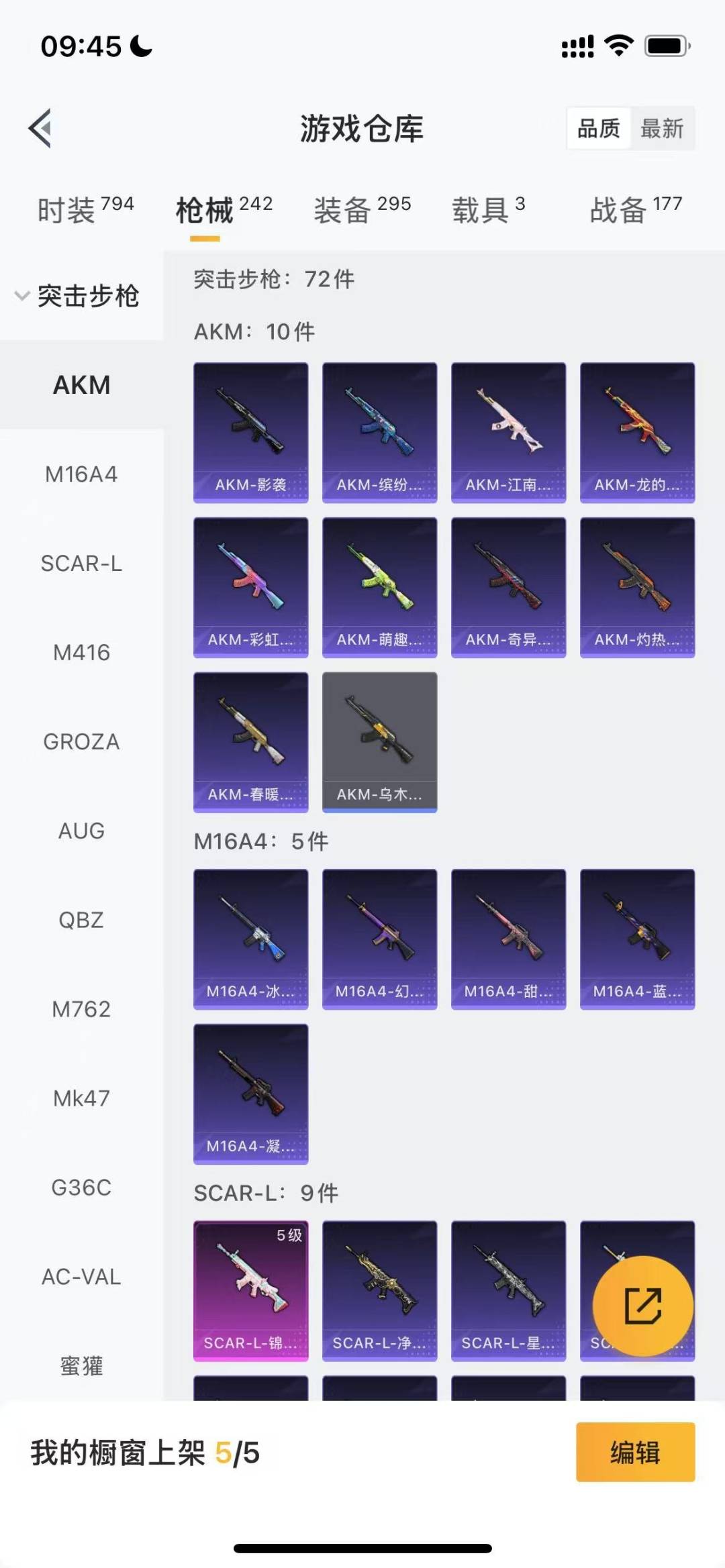Select M416 in the weapon sidebar

point(81,653)
